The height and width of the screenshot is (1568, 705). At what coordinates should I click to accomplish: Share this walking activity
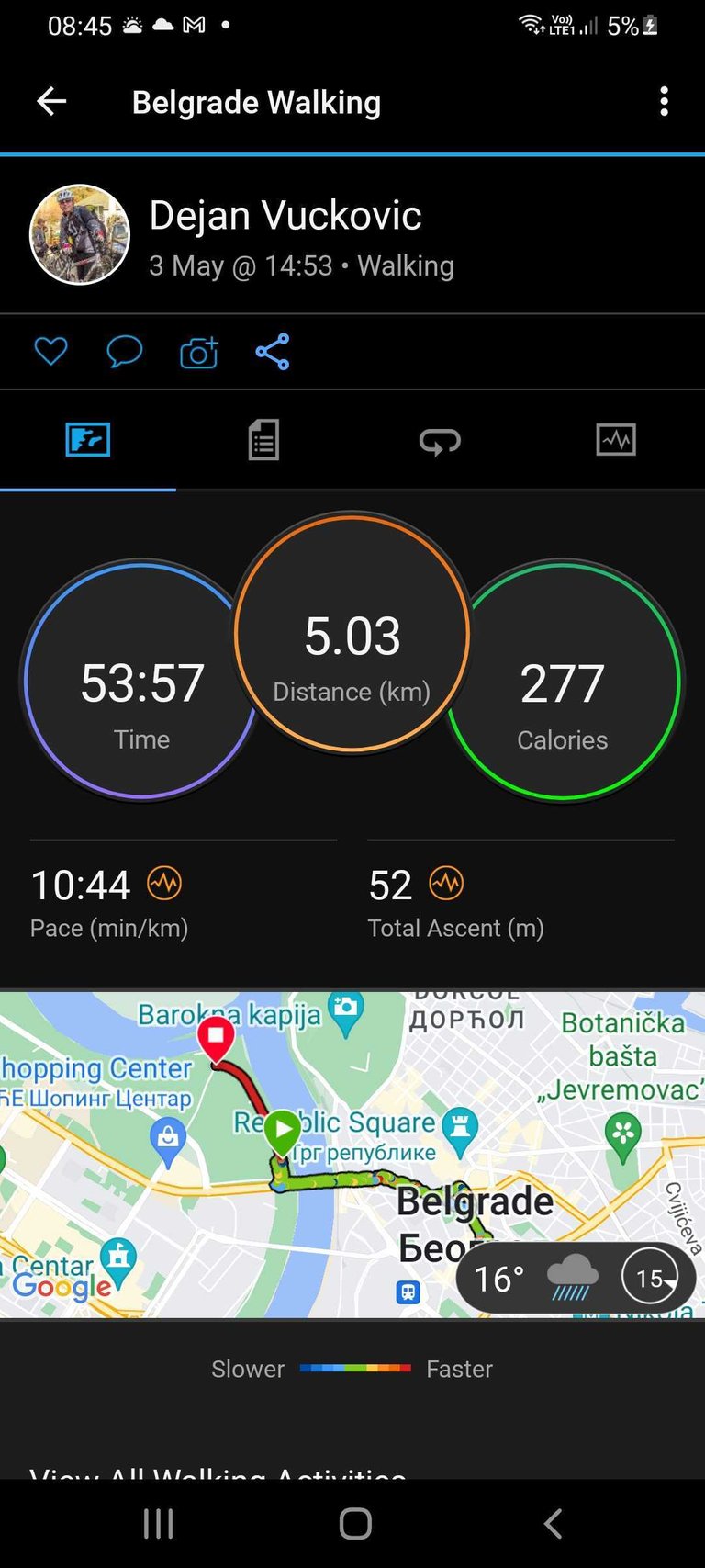(273, 352)
